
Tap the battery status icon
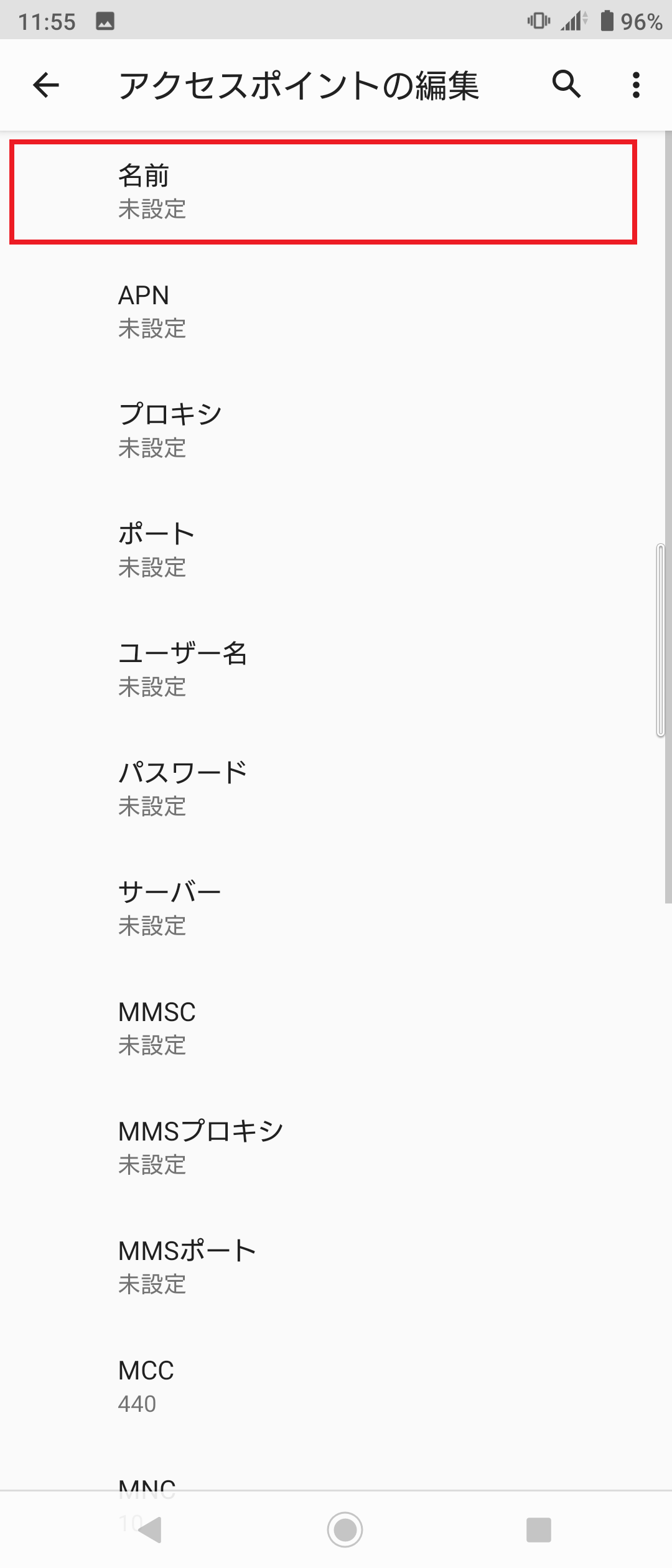pyautogui.click(x=607, y=21)
